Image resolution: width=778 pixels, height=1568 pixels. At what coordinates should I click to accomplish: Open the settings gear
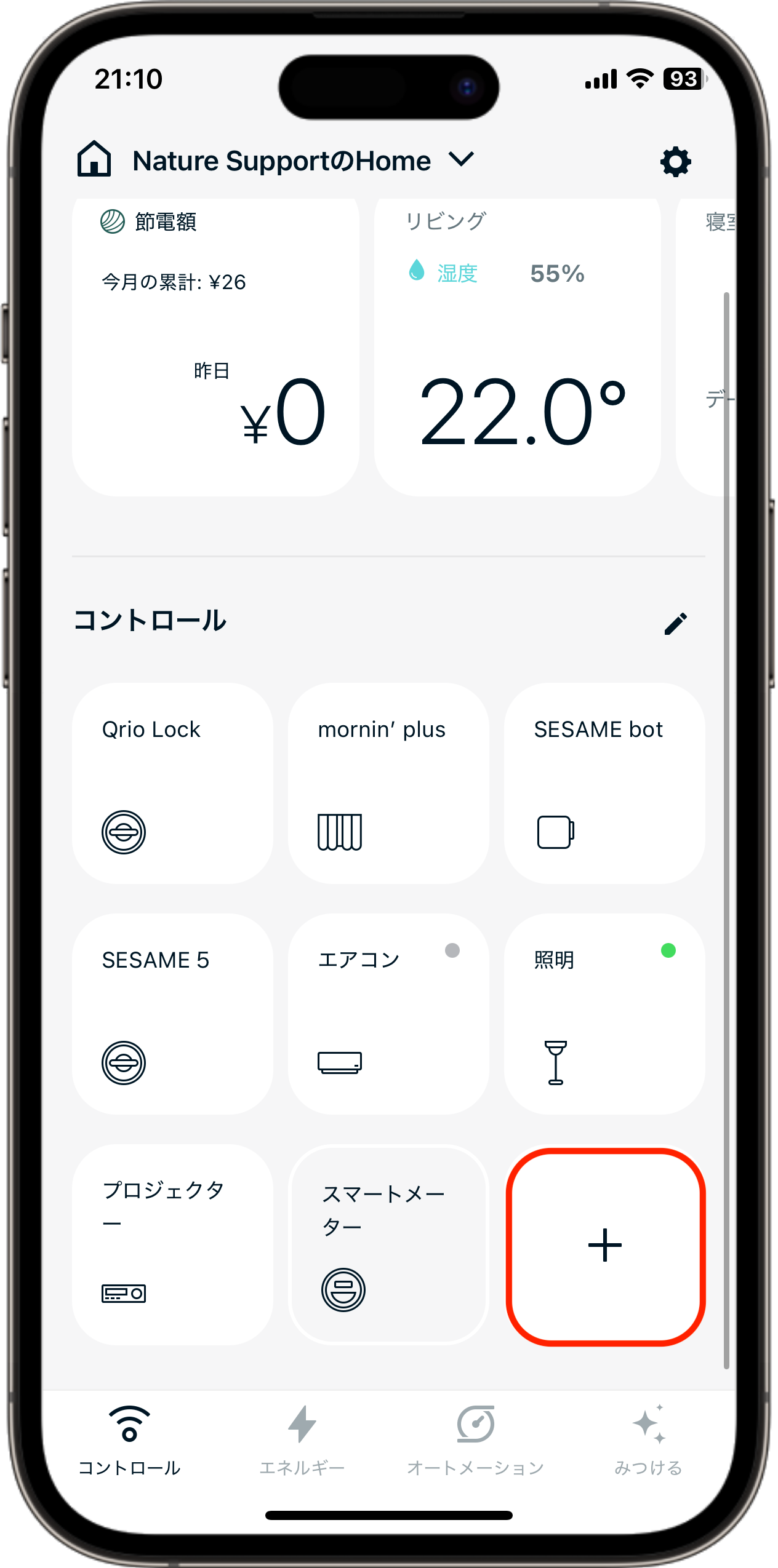tap(675, 162)
